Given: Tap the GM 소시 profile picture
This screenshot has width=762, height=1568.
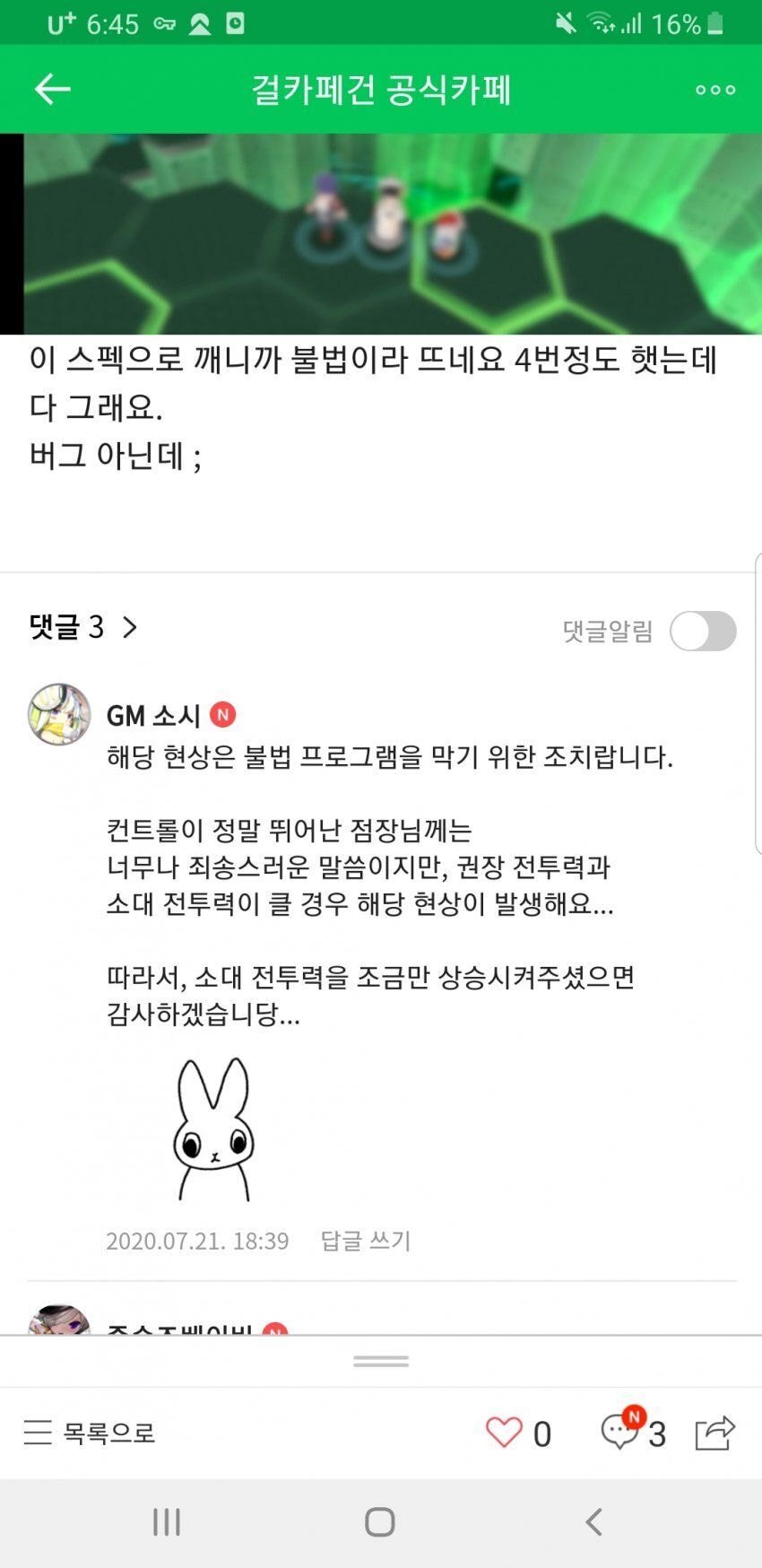Looking at the screenshot, I should point(58,715).
